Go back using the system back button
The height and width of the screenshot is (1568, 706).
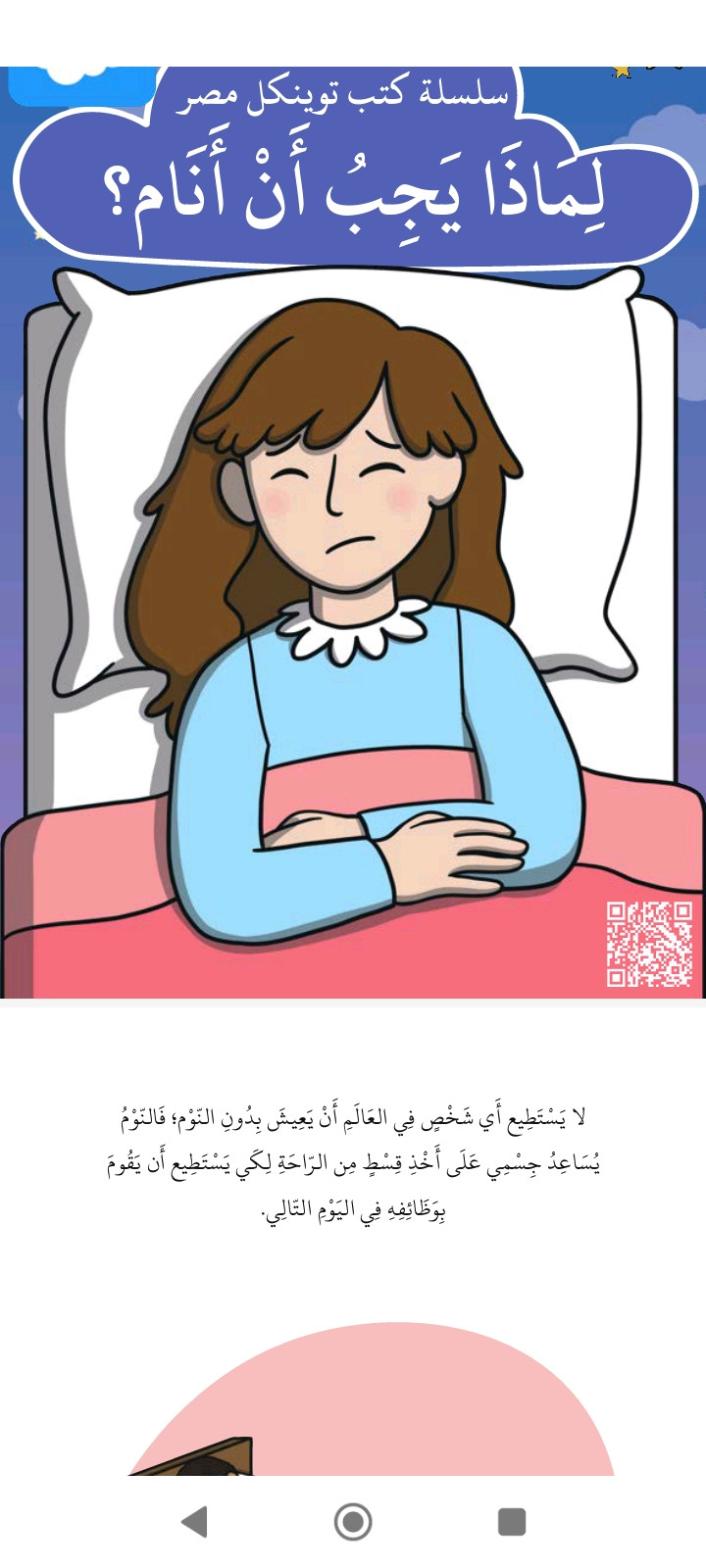[195, 1522]
